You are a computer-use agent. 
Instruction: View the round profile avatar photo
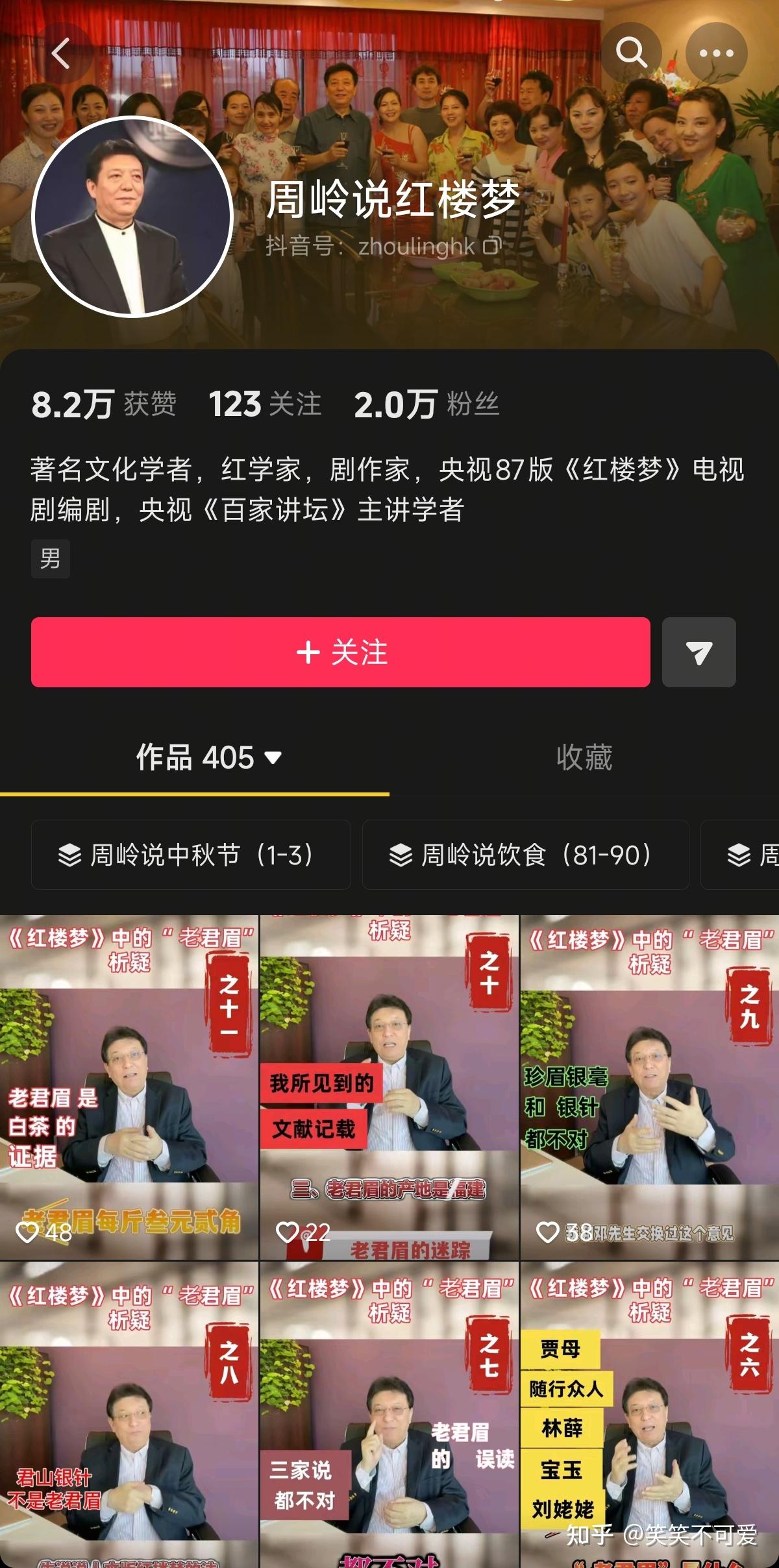(x=132, y=217)
